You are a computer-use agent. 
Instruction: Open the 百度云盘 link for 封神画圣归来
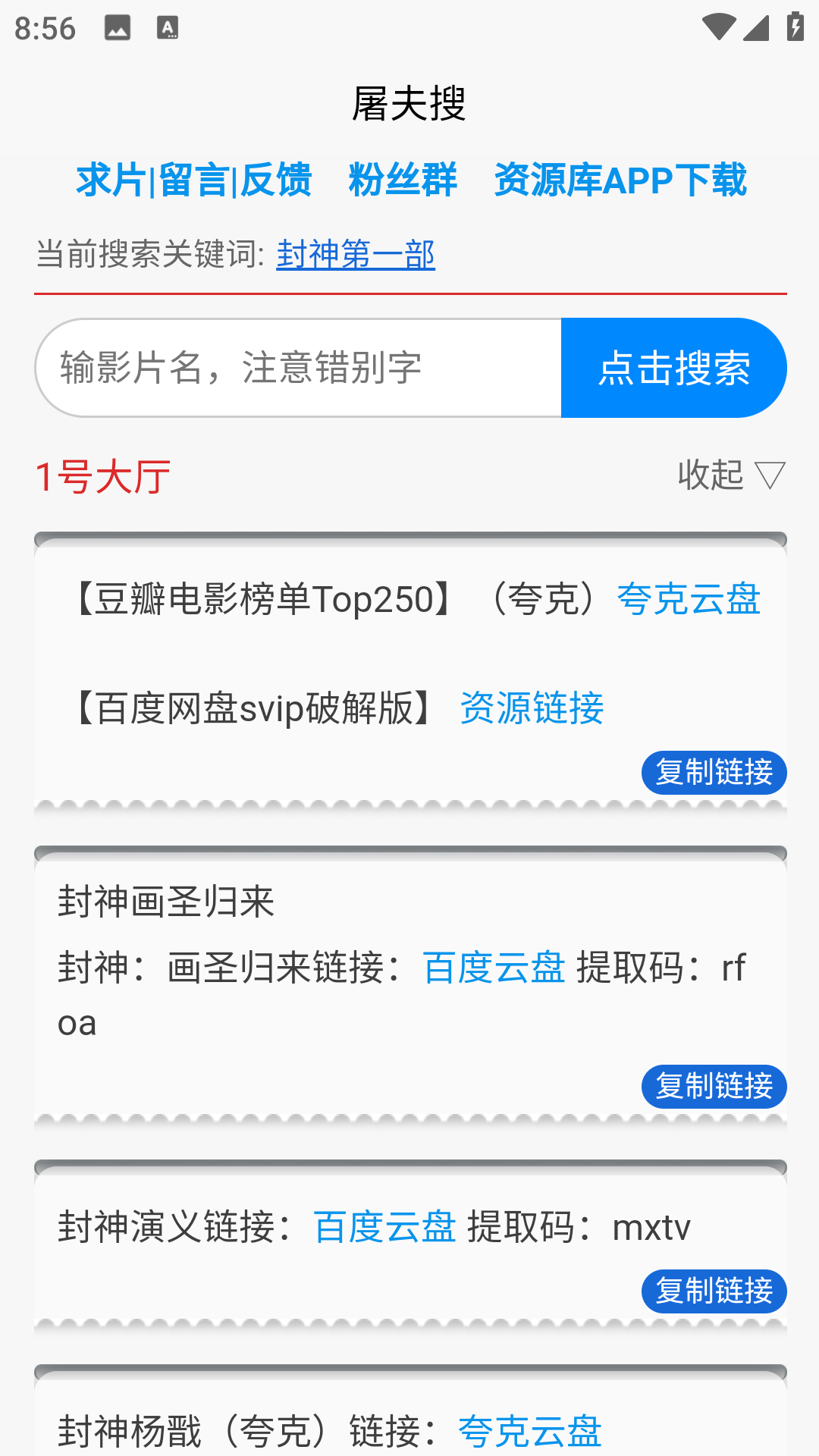point(494,968)
